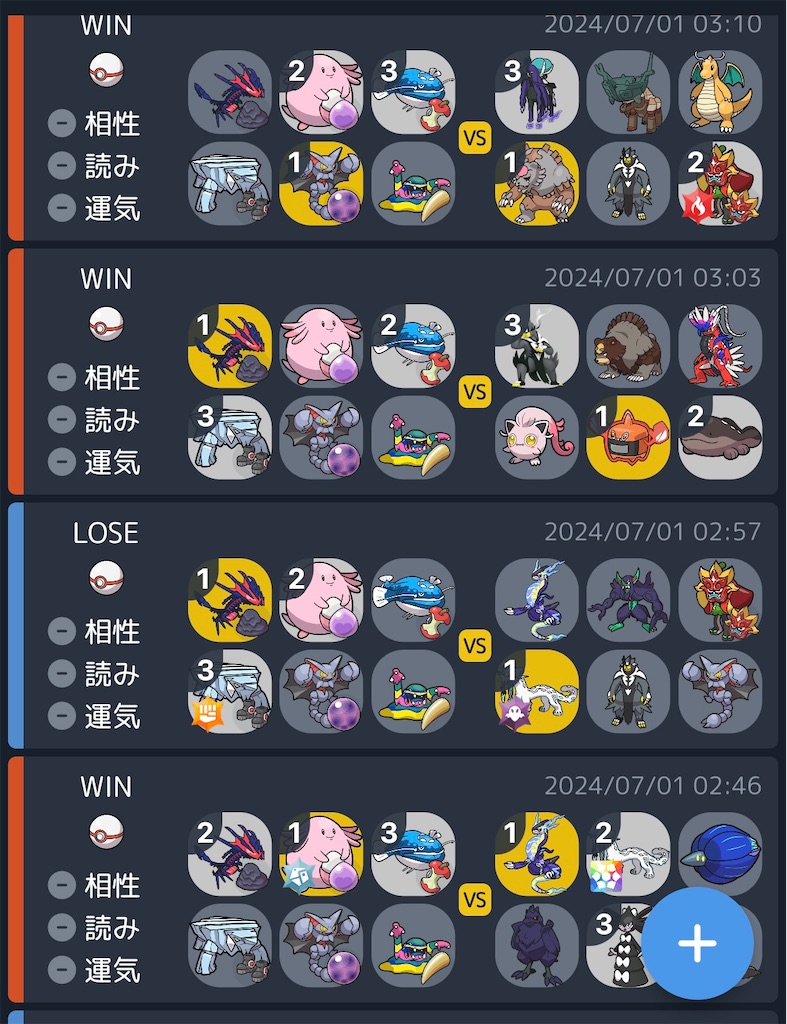787x1024 pixels.
Task: Add a new battle record
Action: click(x=697, y=943)
